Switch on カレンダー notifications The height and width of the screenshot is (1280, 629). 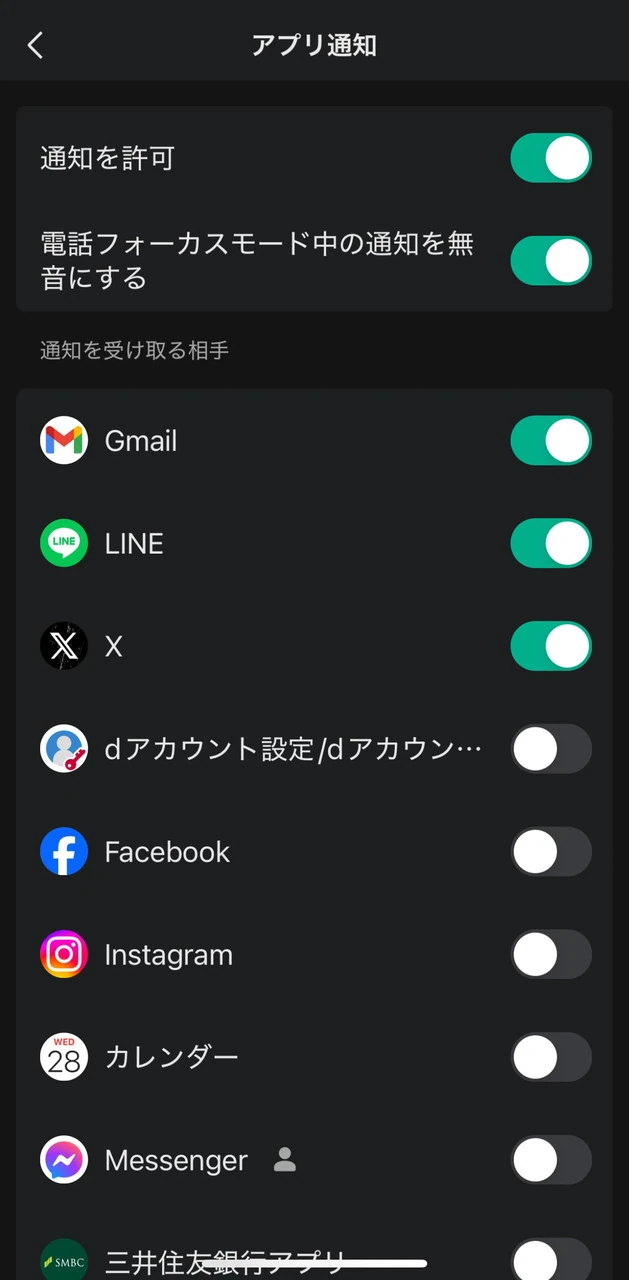pos(551,1057)
